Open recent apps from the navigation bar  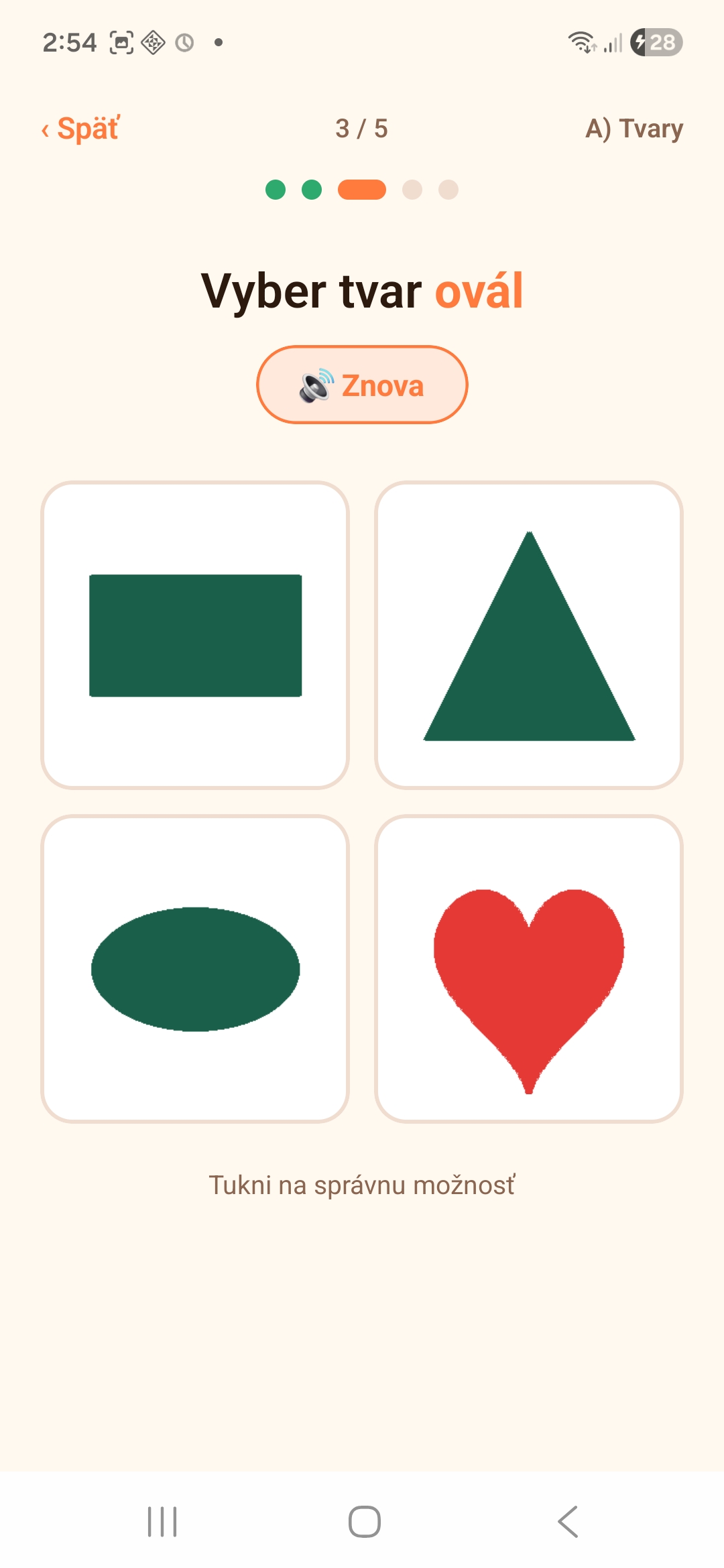click(162, 1522)
